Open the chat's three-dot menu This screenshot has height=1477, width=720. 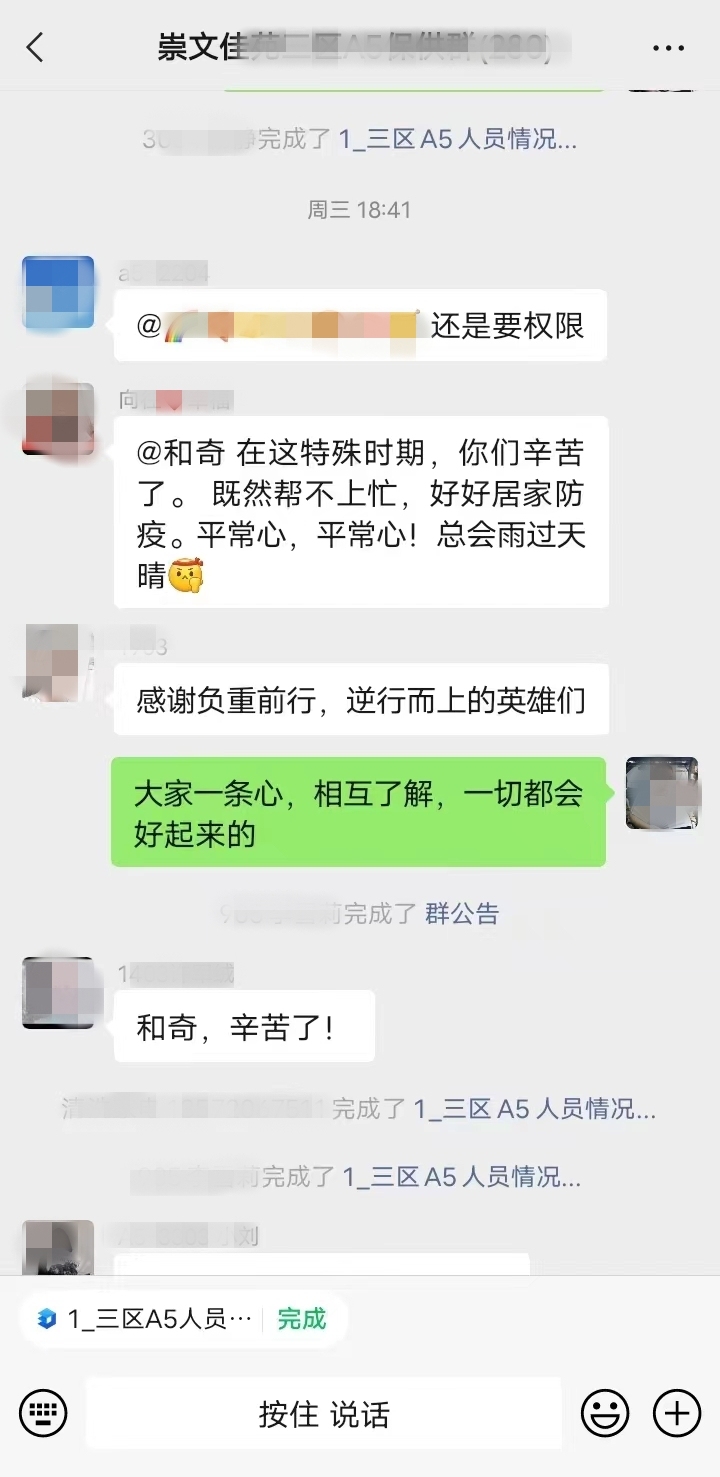[668, 47]
